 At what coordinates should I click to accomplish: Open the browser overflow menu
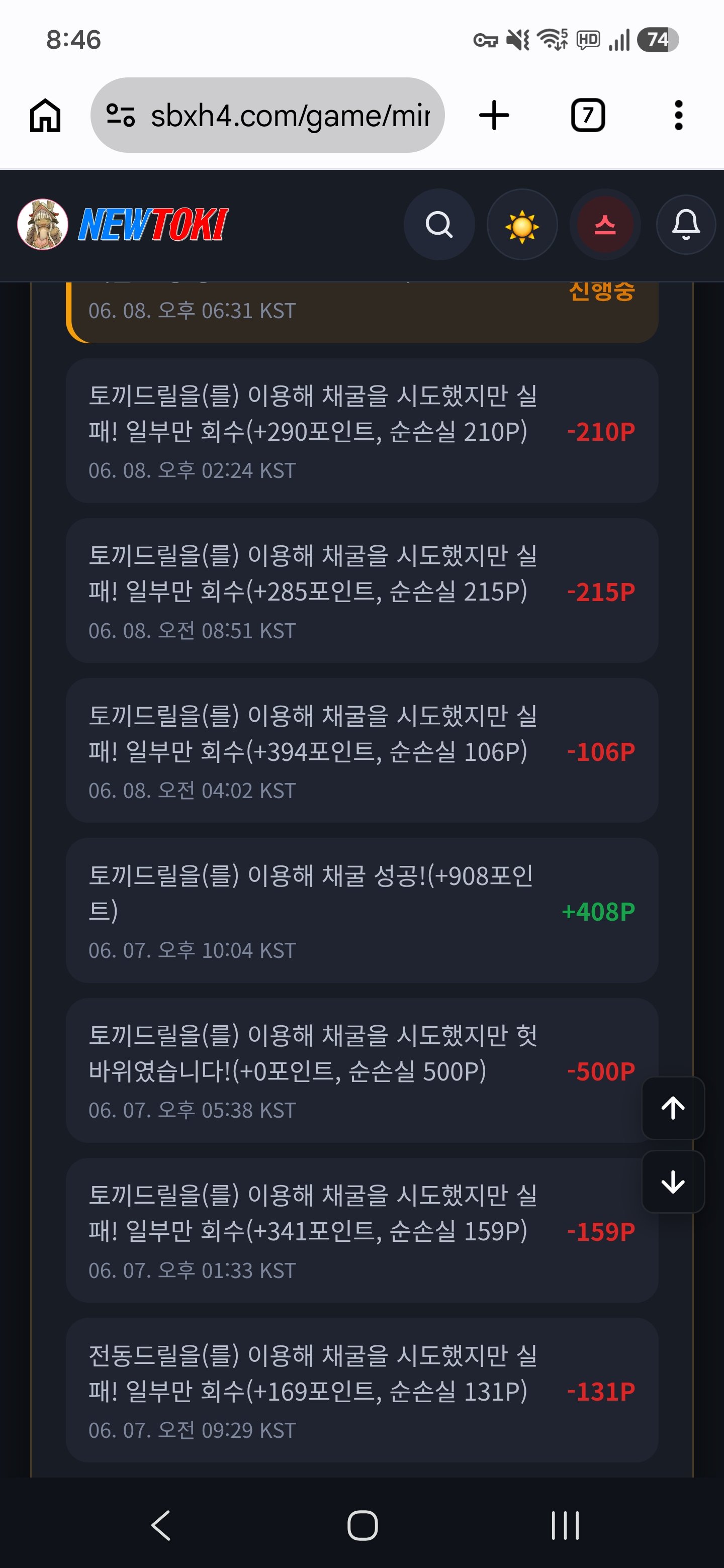coord(678,115)
